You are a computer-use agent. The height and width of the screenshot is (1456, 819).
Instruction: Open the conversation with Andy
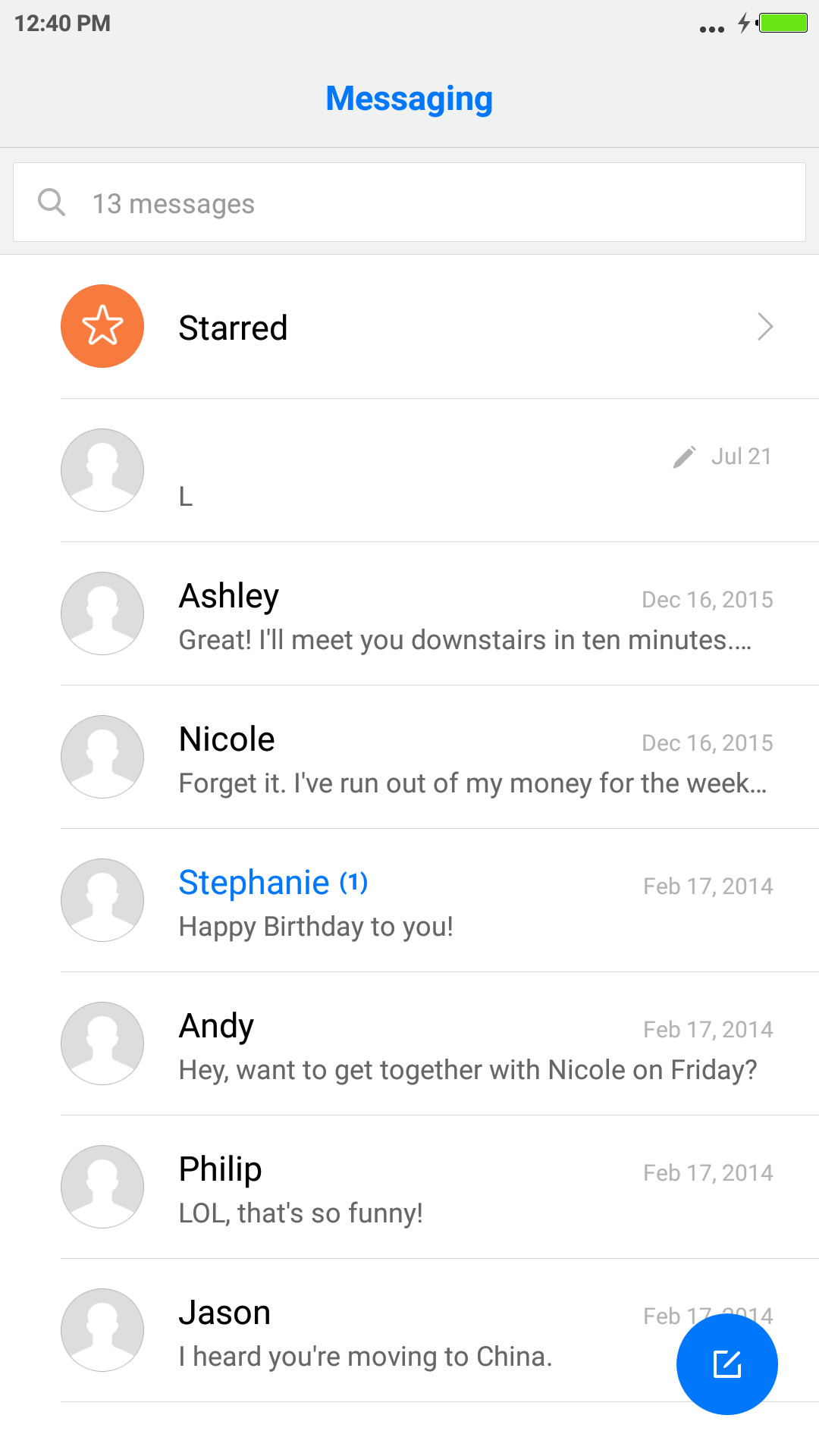[409, 1043]
